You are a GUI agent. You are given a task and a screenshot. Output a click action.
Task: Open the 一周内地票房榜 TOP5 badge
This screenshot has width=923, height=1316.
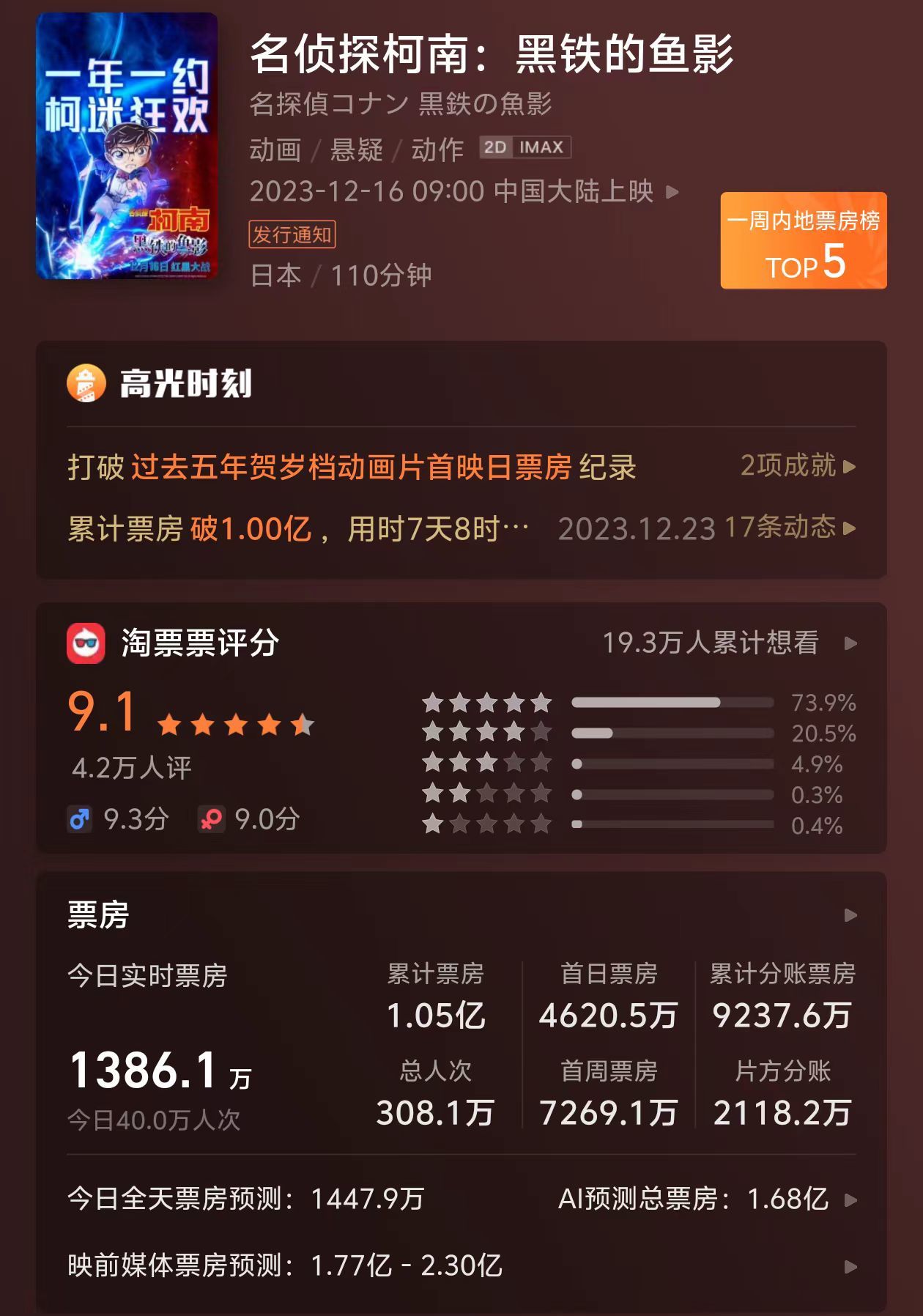(x=803, y=240)
